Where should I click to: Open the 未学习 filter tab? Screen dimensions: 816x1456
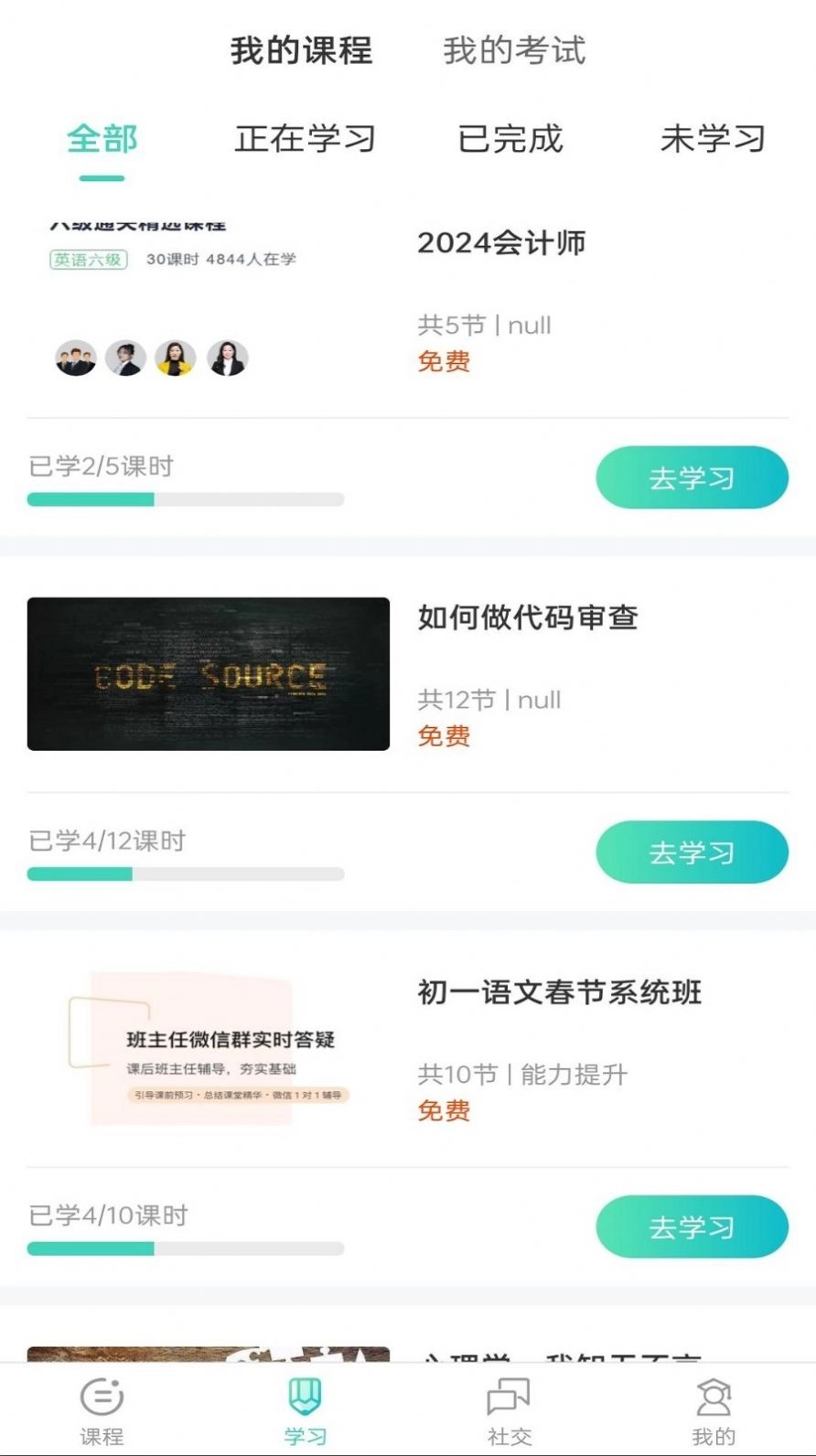click(712, 141)
